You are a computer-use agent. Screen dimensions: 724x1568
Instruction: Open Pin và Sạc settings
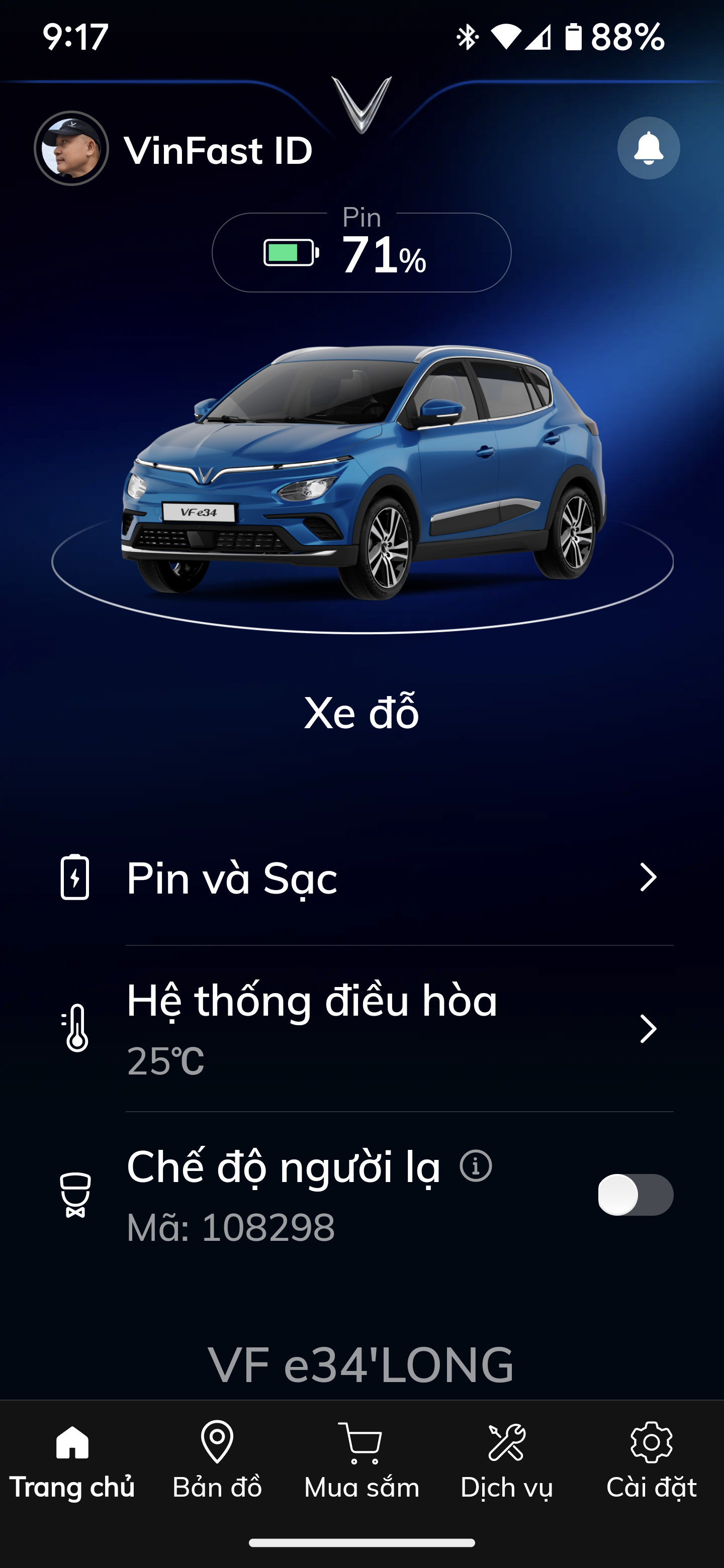point(361,877)
